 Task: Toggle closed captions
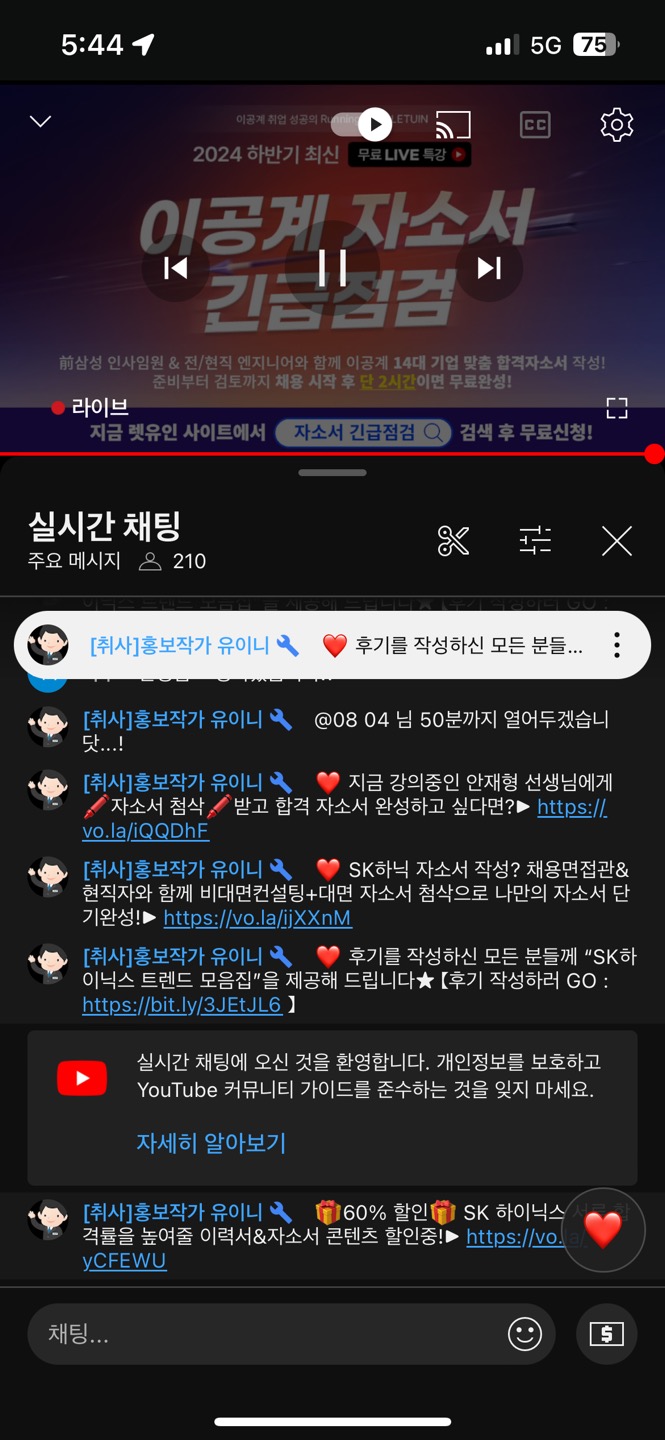coord(535,125)
